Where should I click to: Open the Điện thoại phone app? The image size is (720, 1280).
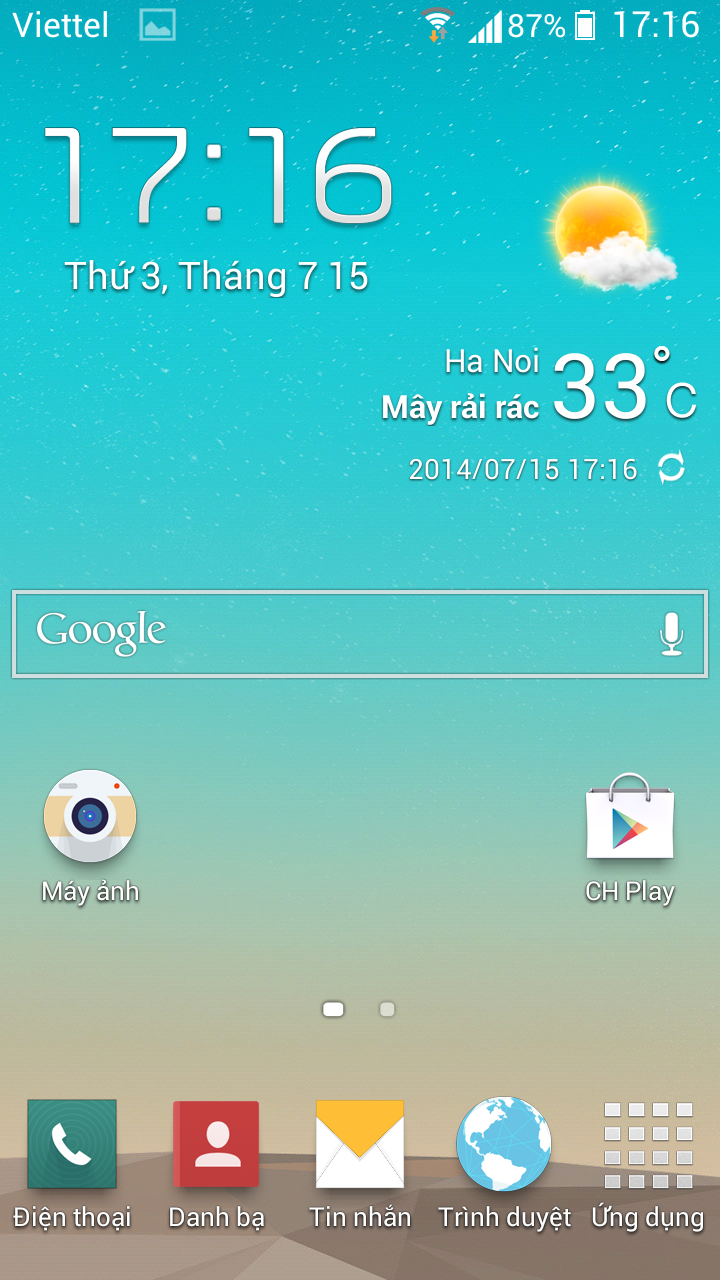point(72,1145)
